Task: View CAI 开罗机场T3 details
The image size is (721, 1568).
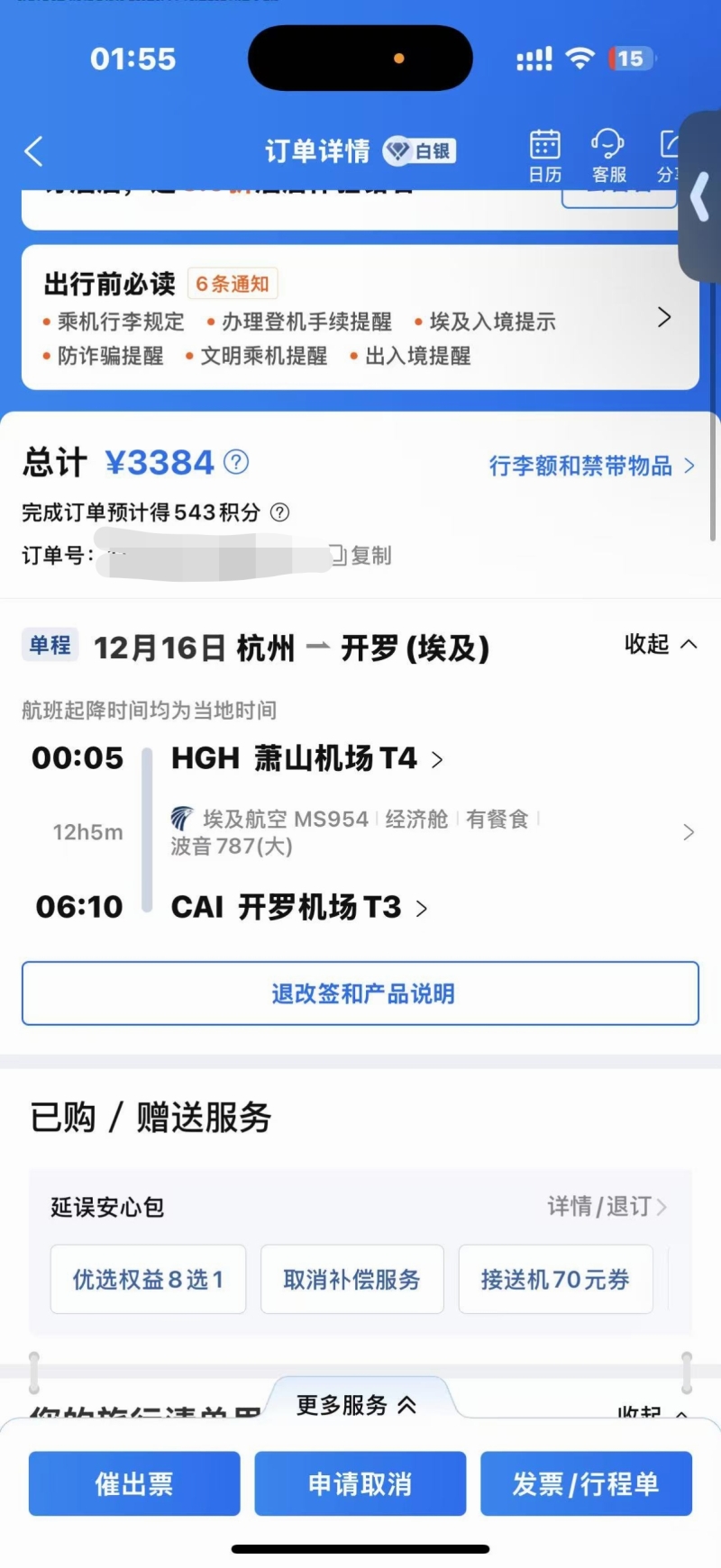Action: coord(299,907)
